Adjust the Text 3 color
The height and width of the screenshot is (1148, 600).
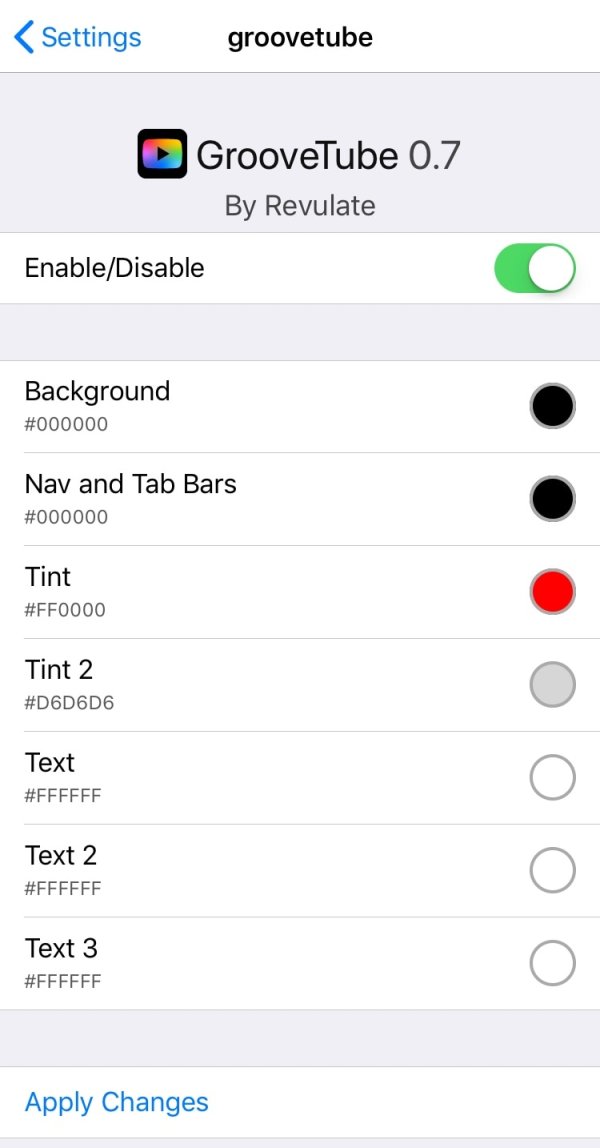pyautogui.click(x=552, y=964)
